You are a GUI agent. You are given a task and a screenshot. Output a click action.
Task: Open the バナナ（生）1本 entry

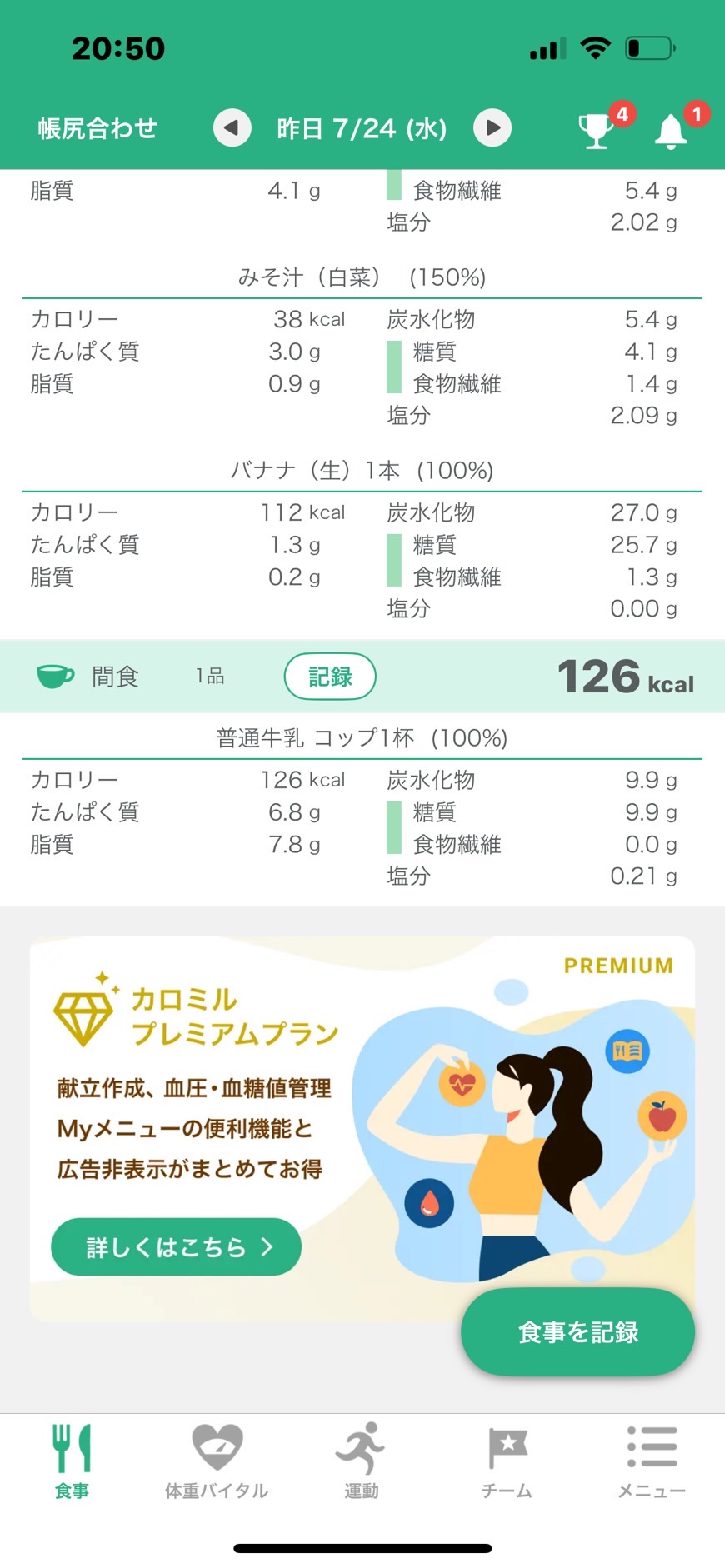click(362, 471)
